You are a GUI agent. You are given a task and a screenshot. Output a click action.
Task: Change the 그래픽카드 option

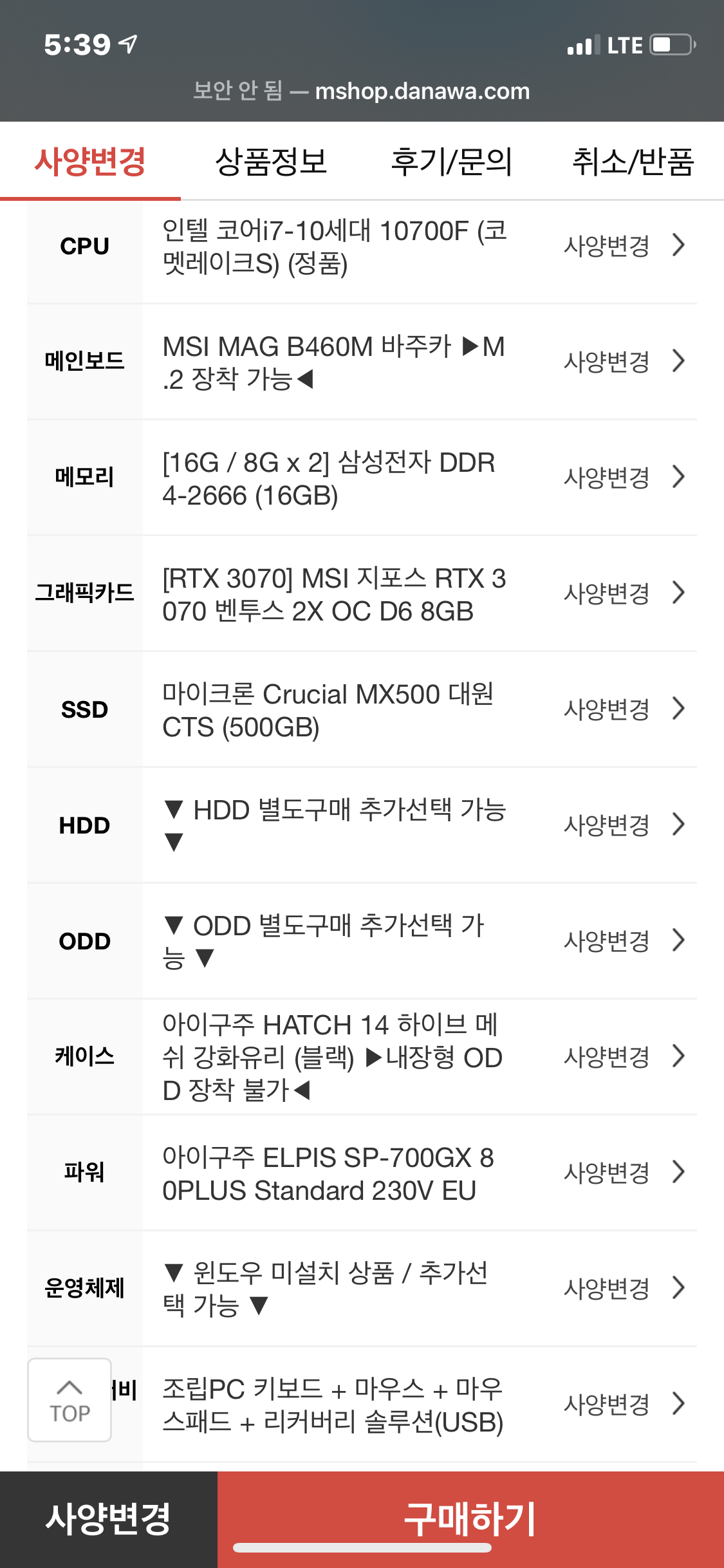coord(623,593)
